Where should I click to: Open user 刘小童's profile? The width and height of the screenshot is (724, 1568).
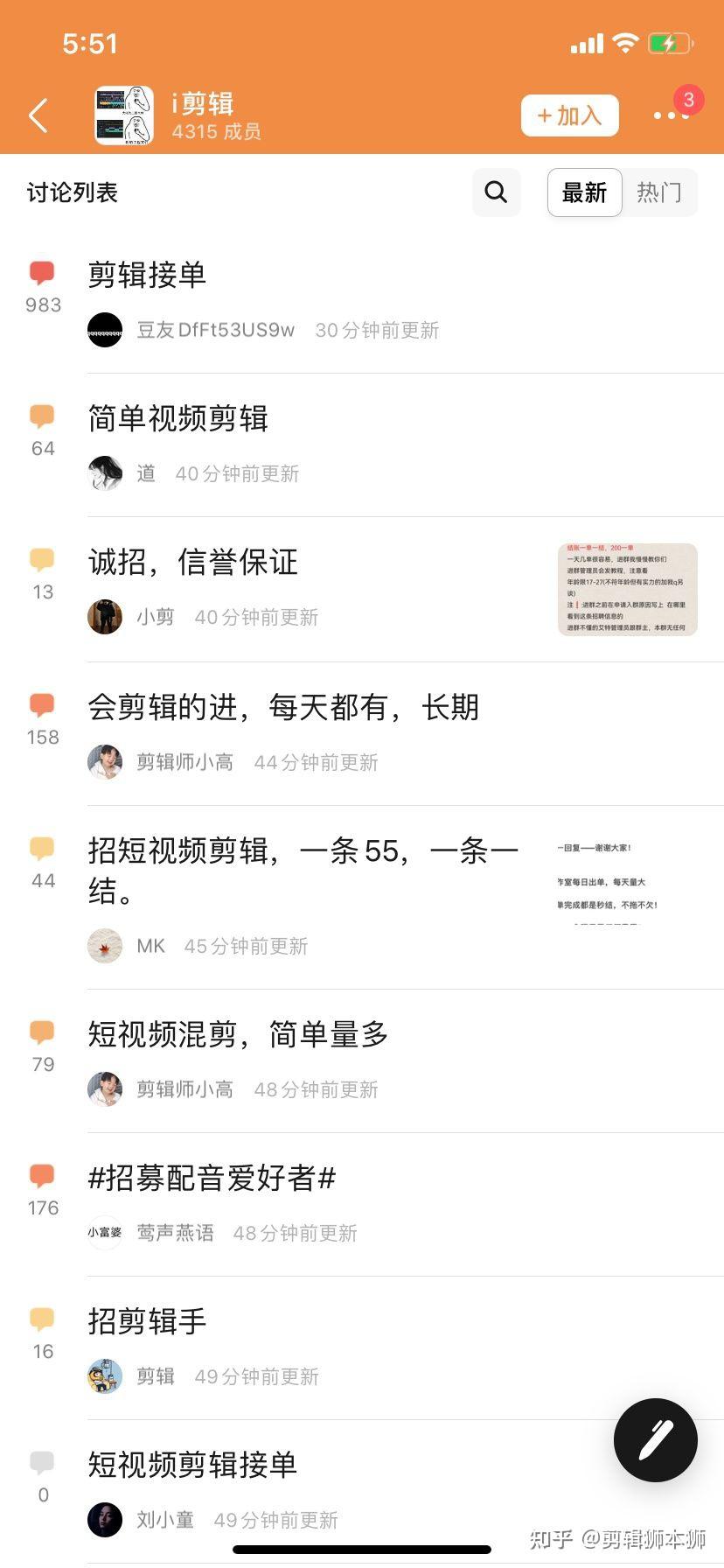pyautogui.click(x=105, y=1520)
